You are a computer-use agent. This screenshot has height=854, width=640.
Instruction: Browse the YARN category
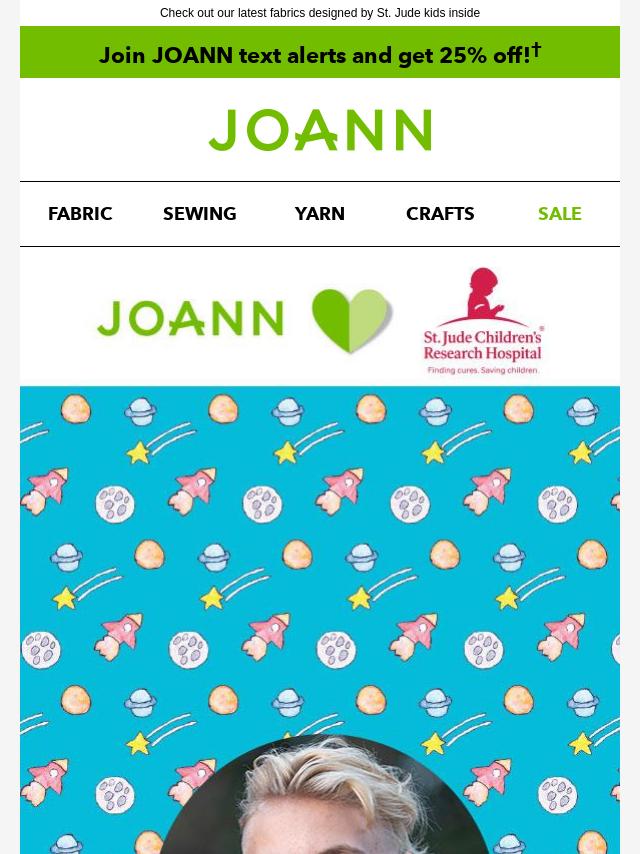[320, 213]
